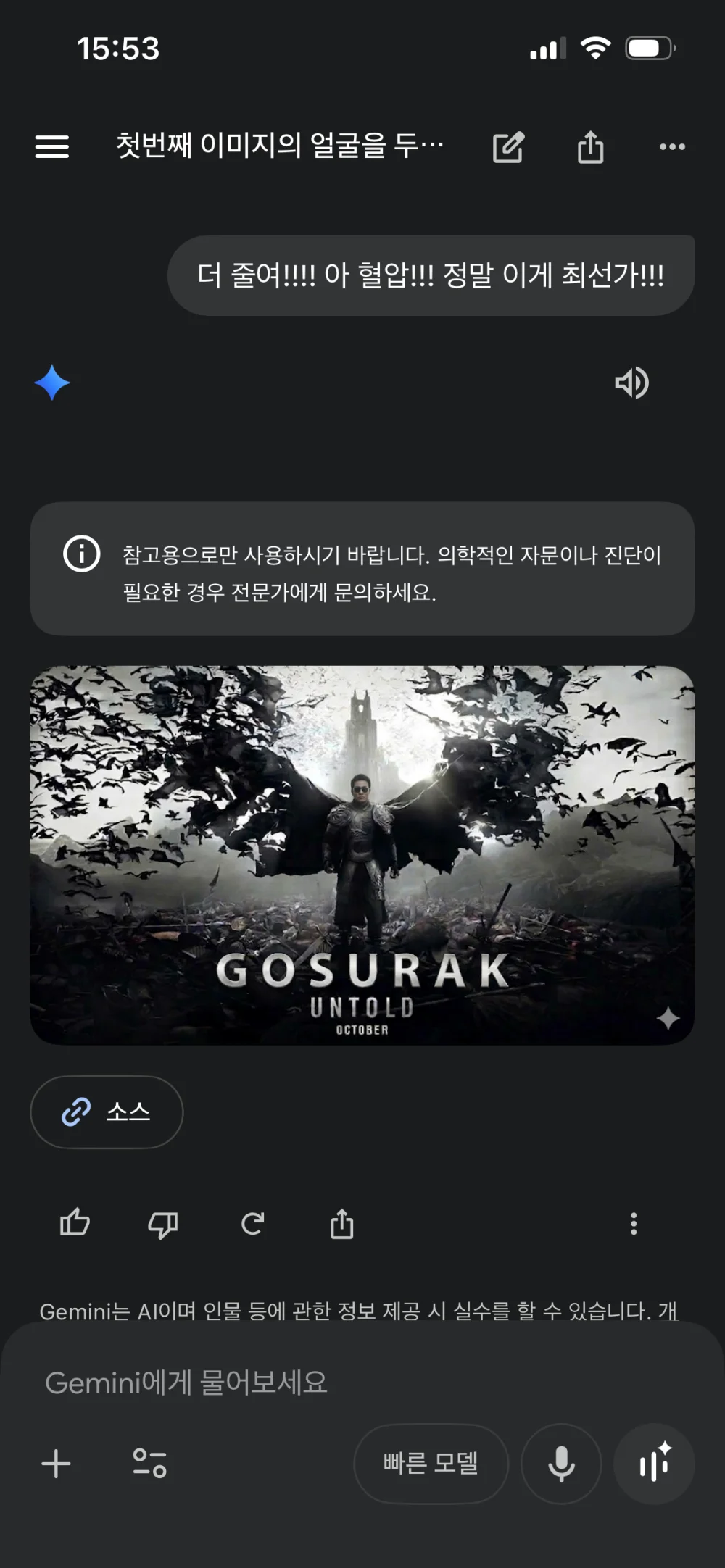Open more options for the response
This screenshot has width=725, height=1568.
(x=634, y=1224)
